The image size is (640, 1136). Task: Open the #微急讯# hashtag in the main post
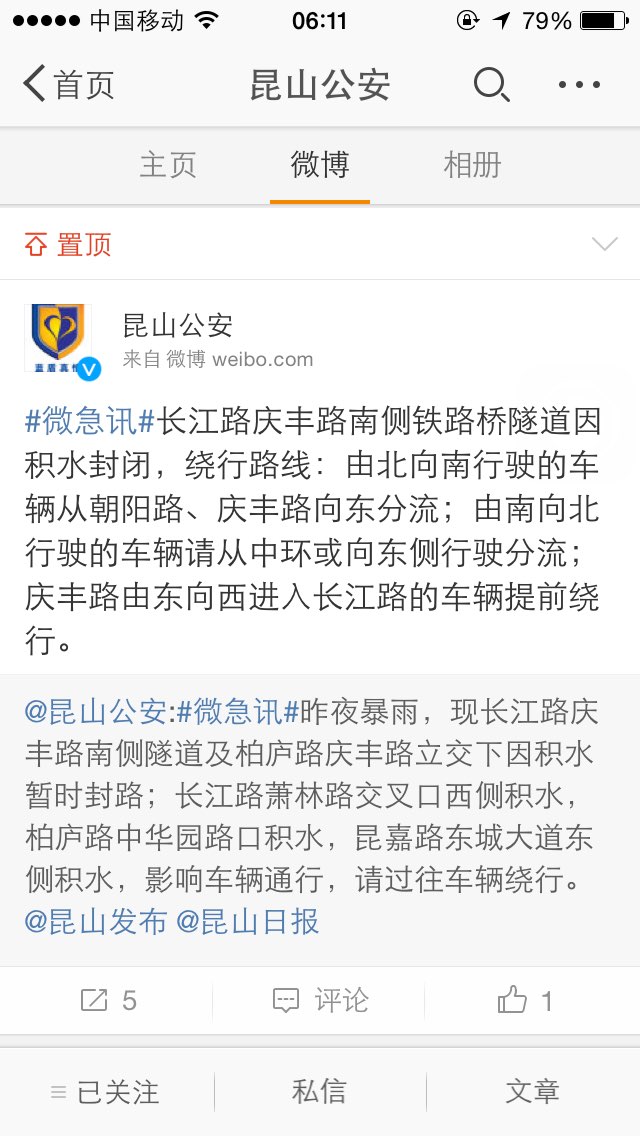tap(90, 422)
